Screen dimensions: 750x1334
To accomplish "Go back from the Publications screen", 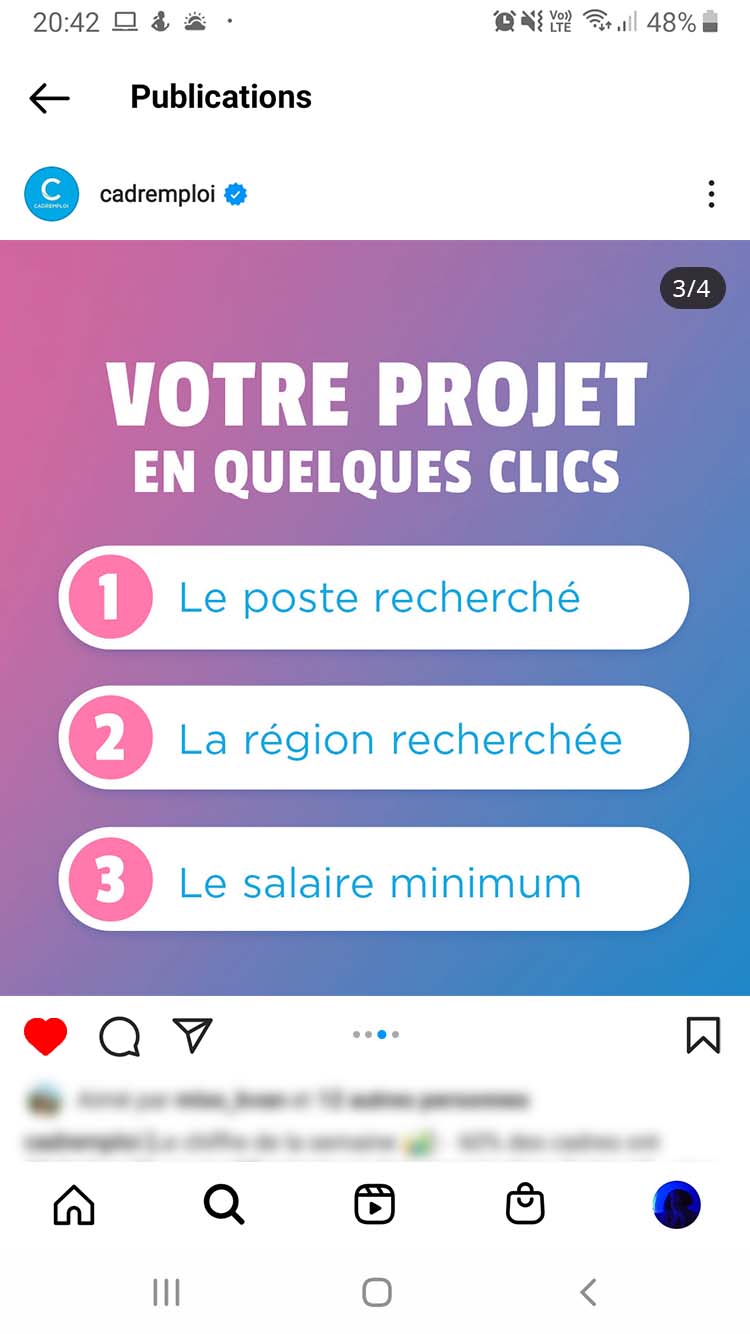I will [x=49, y=97].
